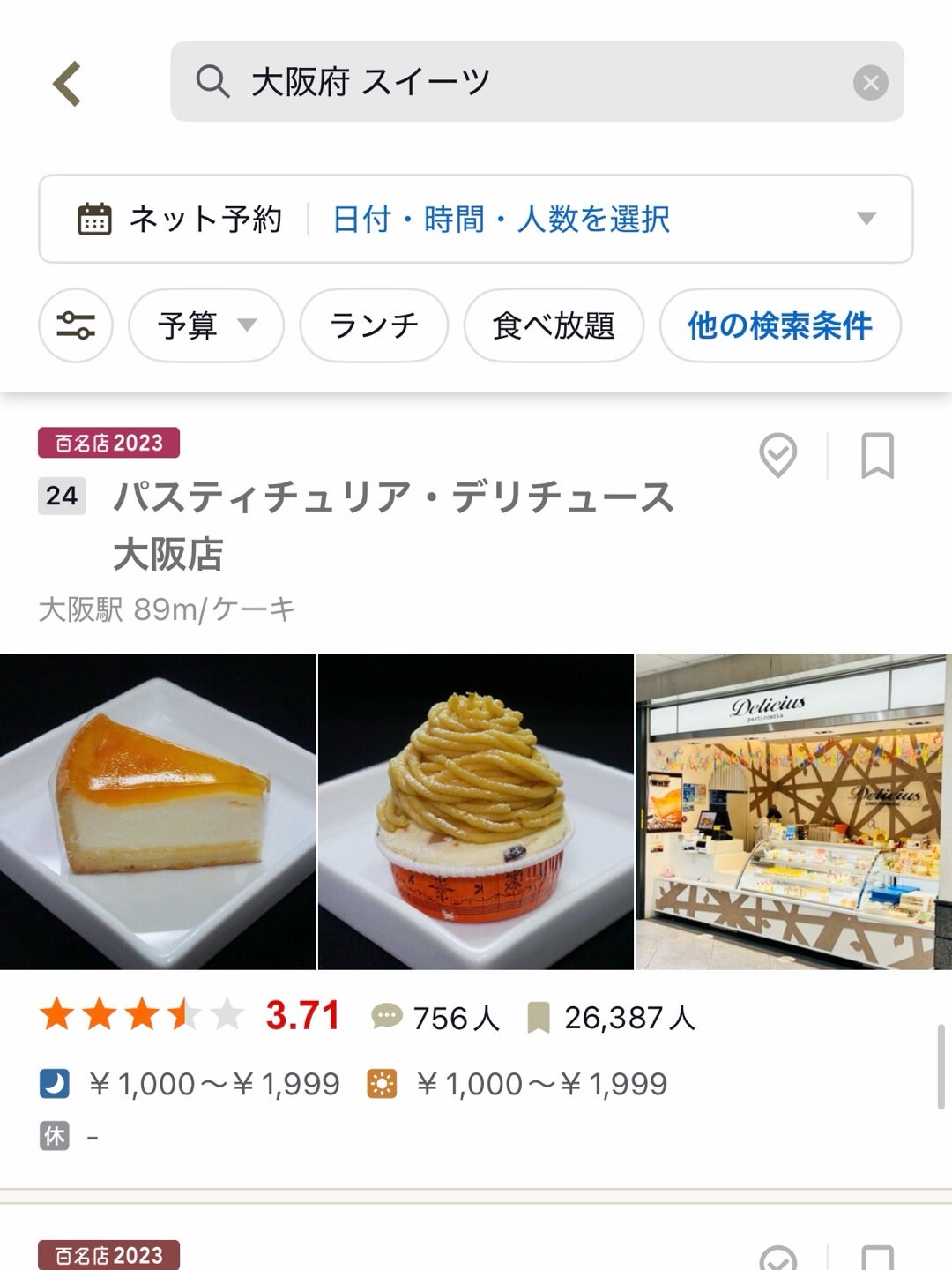View the Mont Blanc cake photo
Screen dimensions: 952x1270
pos(476,811)
